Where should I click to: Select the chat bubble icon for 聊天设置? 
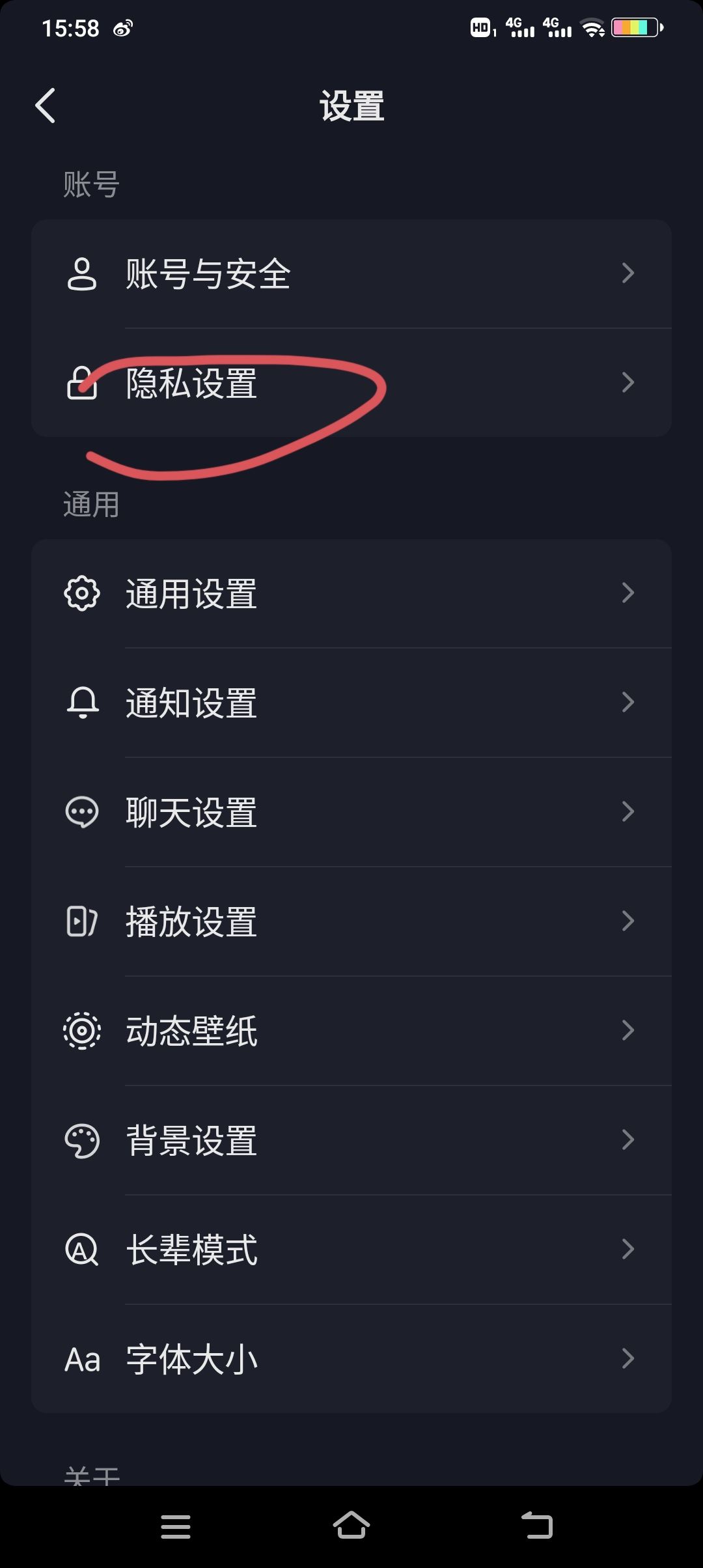81,811
